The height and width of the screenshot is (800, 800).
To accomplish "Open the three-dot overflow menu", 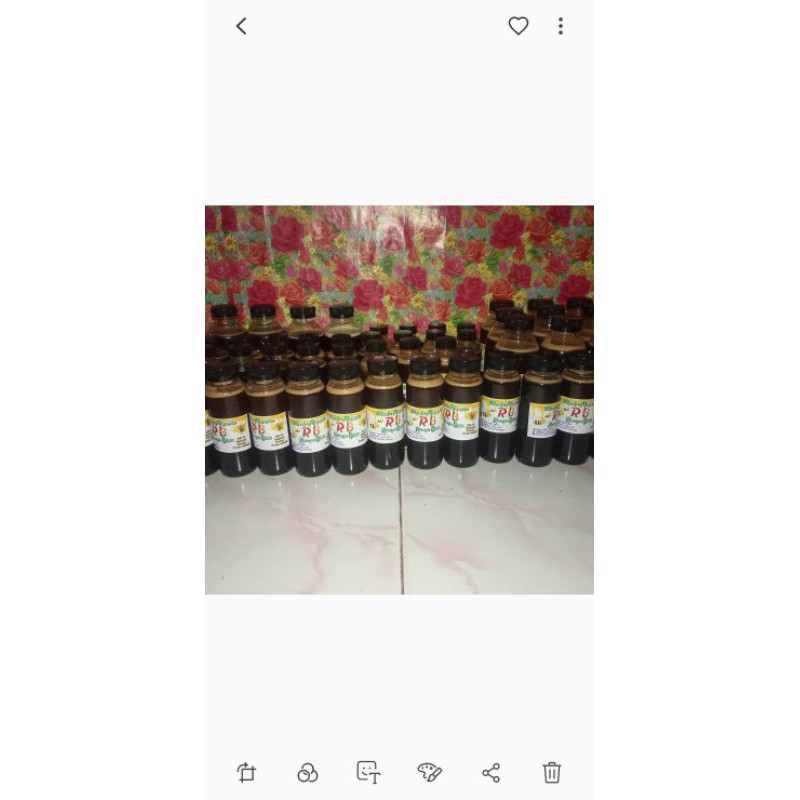I will pyautogui.click(x=561, y=27).
